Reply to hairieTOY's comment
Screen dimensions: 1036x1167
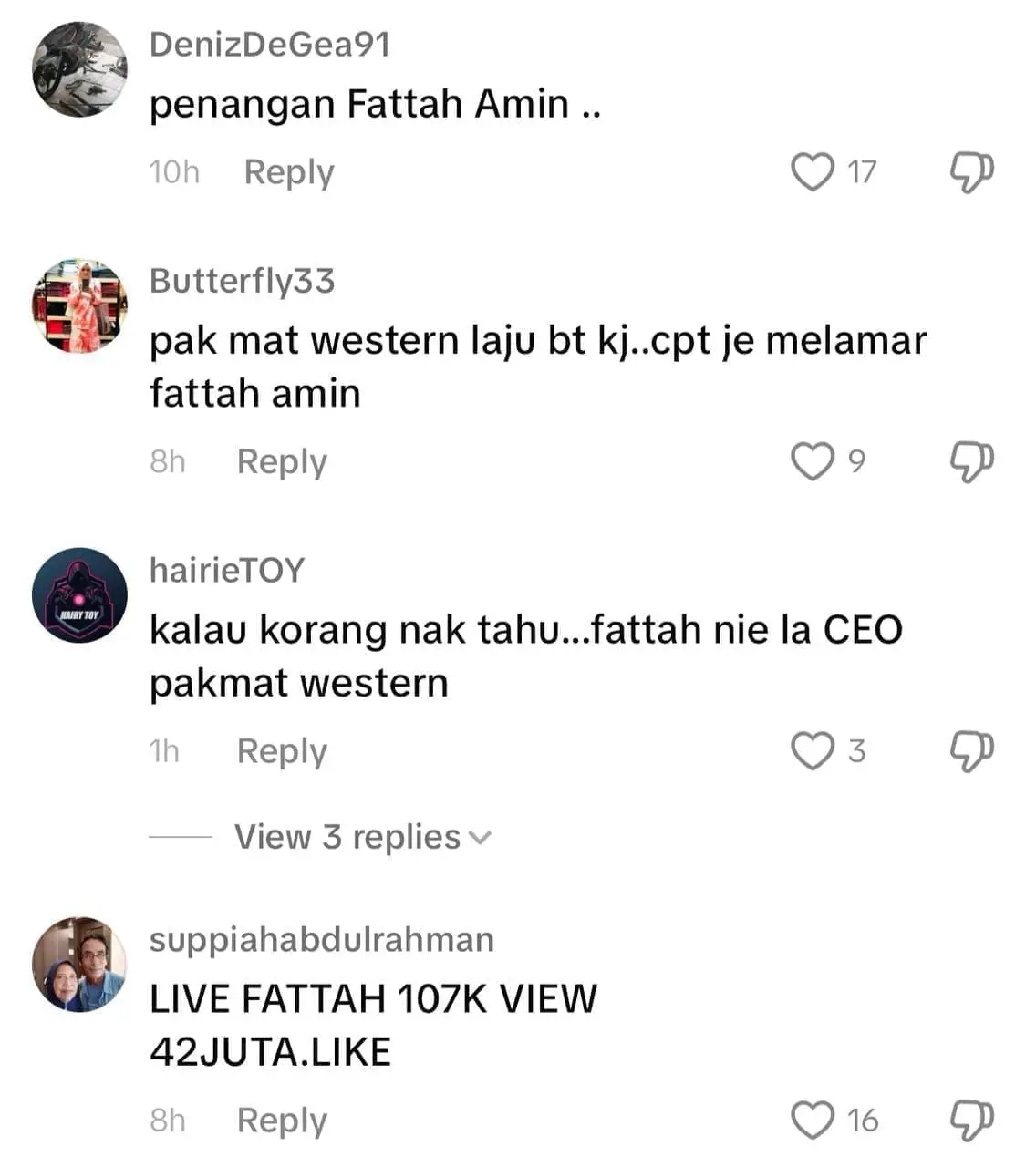pos(281,752)
